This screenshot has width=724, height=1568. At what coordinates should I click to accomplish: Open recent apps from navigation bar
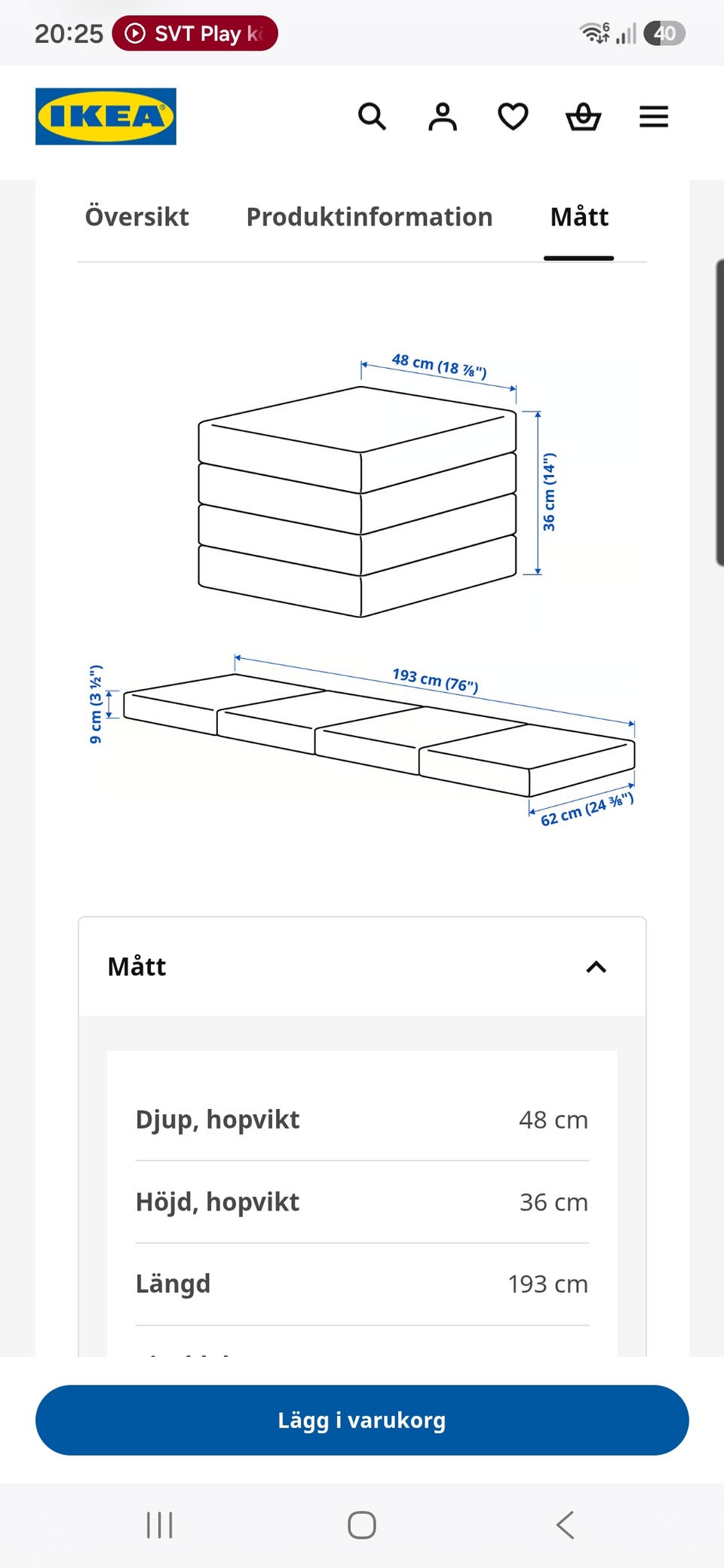tap(160, 1525)
